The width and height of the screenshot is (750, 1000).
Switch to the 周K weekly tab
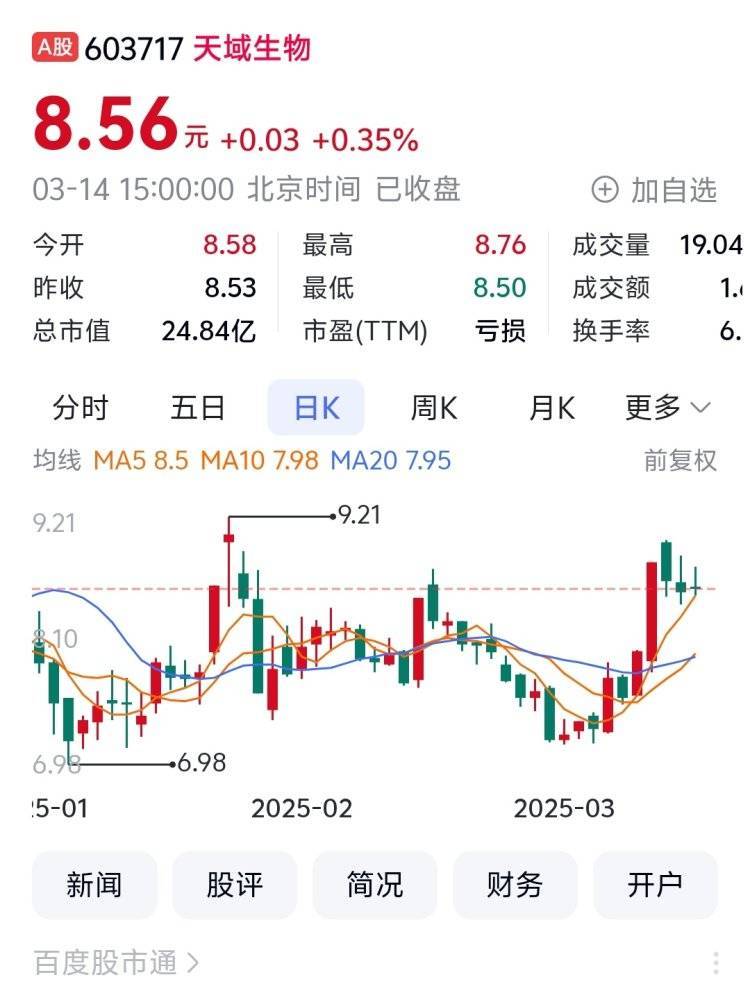pyautogui.click(x=433, y=407)
